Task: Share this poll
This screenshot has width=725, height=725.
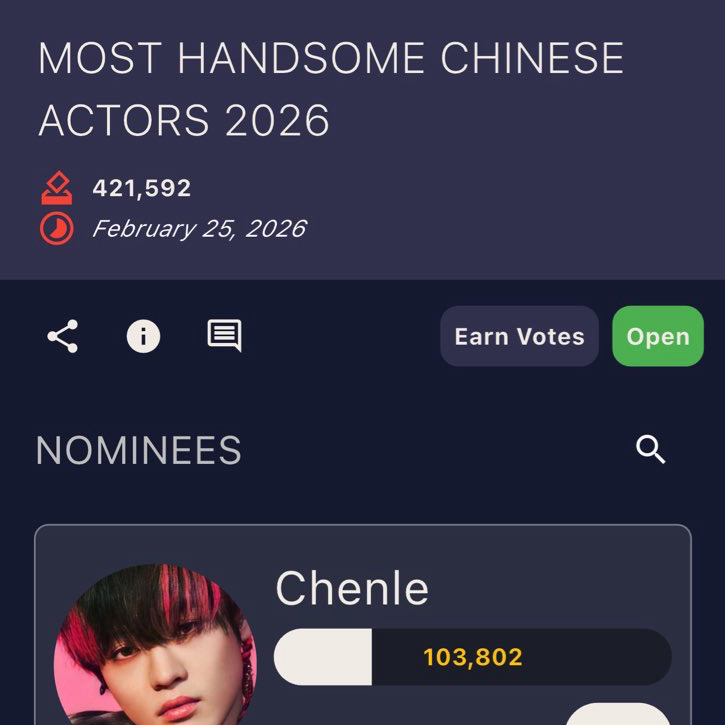Action: [63, 336]
